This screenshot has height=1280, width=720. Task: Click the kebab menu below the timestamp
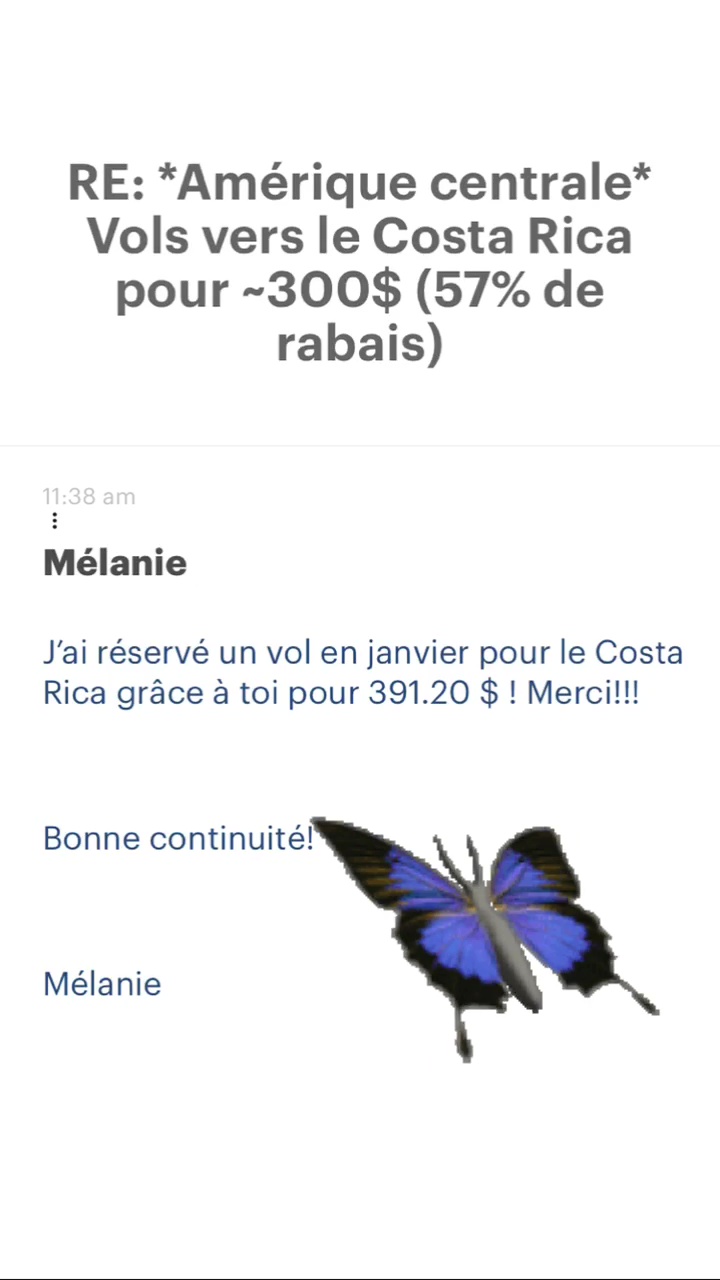pos(54,520)
